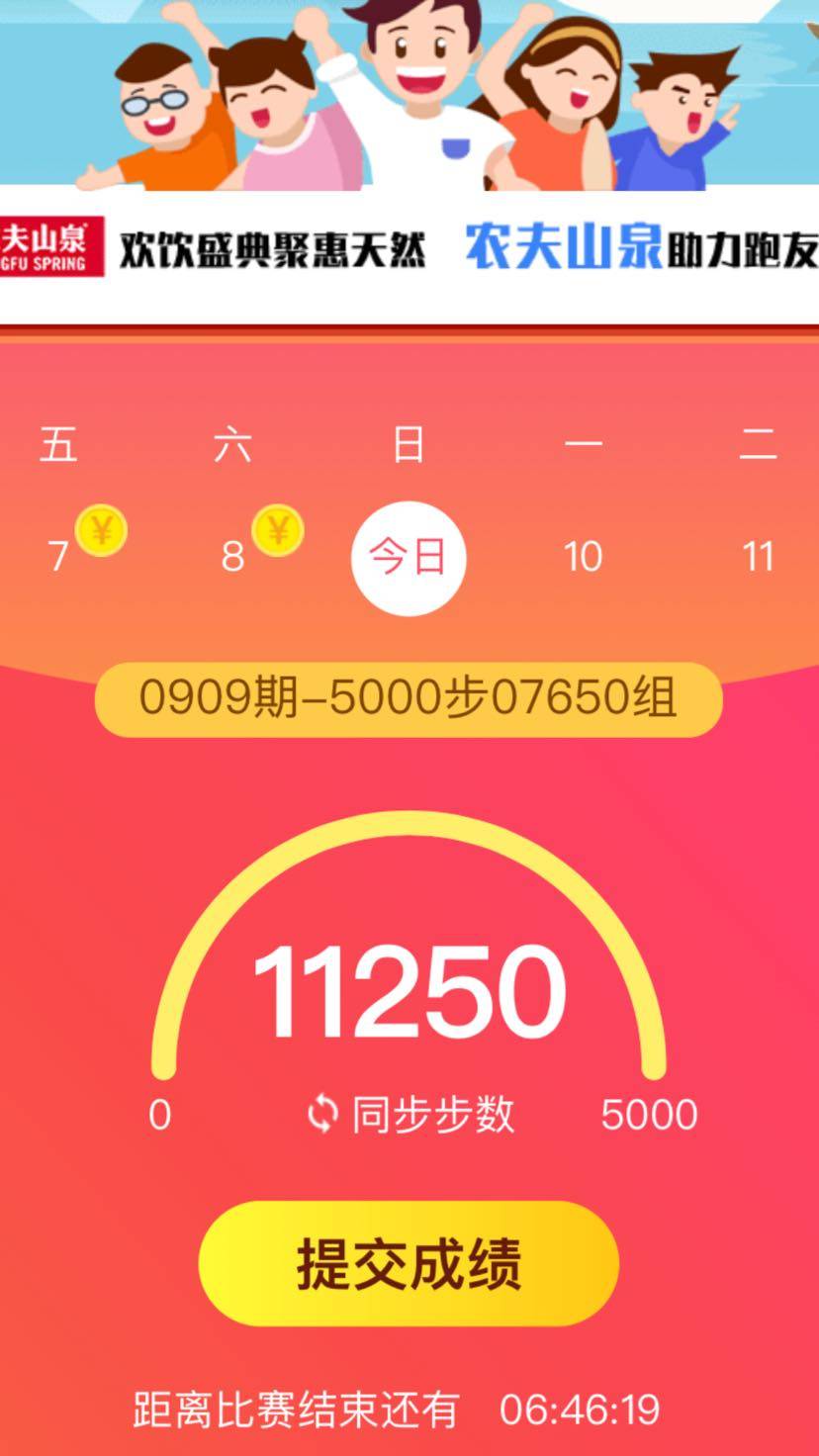Select day 10 (一) in the calendar
The image size is (819, 1456).
tap(583, 557)
